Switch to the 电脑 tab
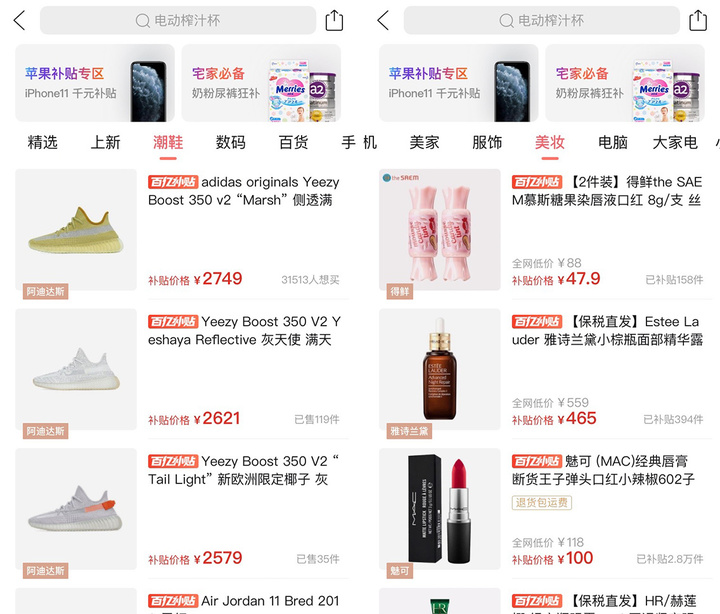The height and width of the screenshot is (614, 720). pos(613,142)
